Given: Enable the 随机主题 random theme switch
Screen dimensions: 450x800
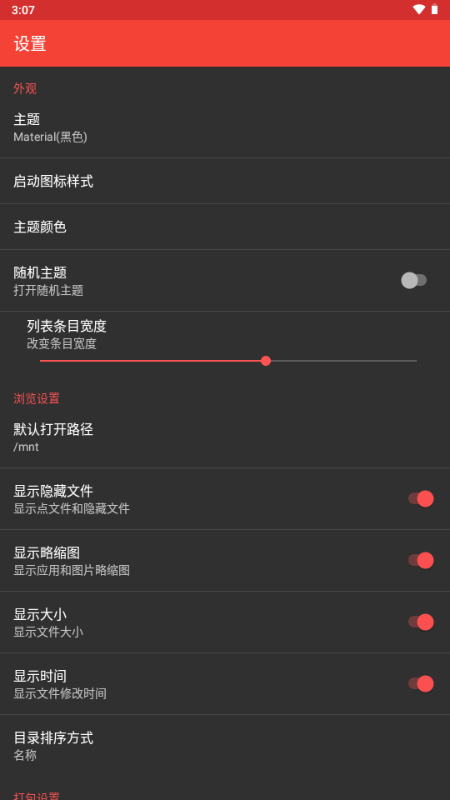Looking at the screenshot, I should 413,280.
